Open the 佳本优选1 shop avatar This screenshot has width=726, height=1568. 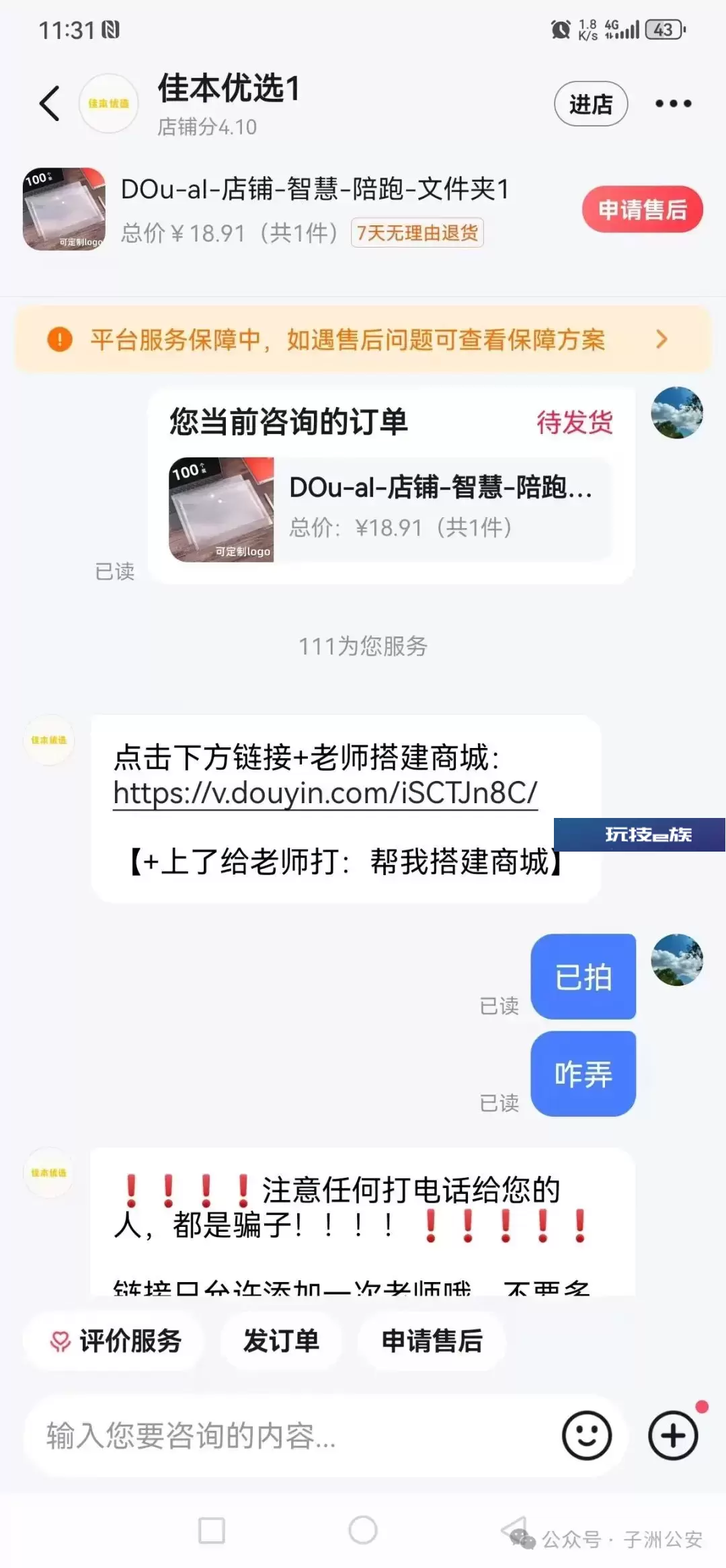[x=108, y=104]
